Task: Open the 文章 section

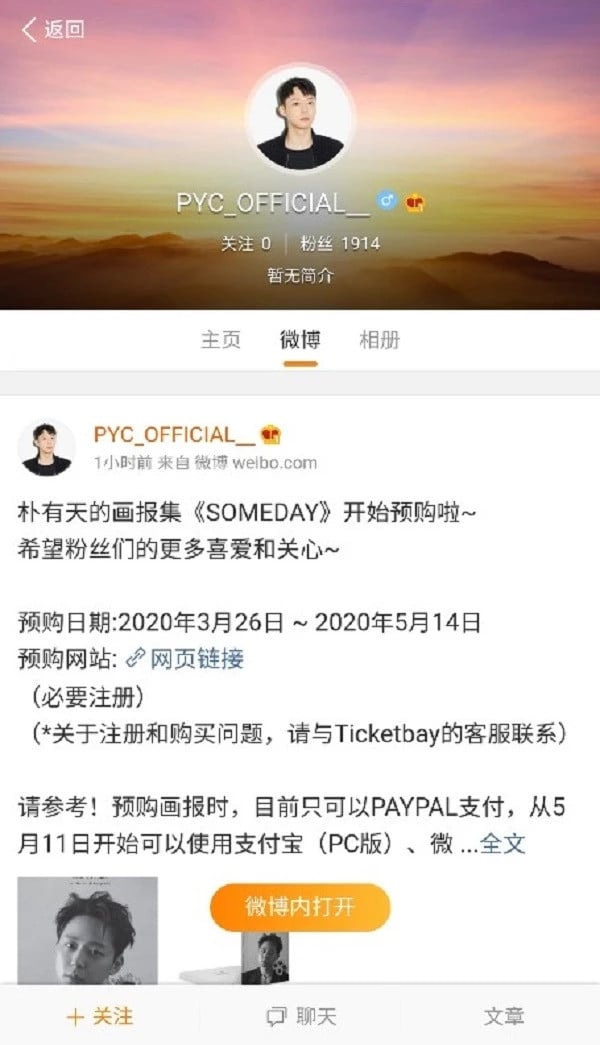Action: [503, 1016]
